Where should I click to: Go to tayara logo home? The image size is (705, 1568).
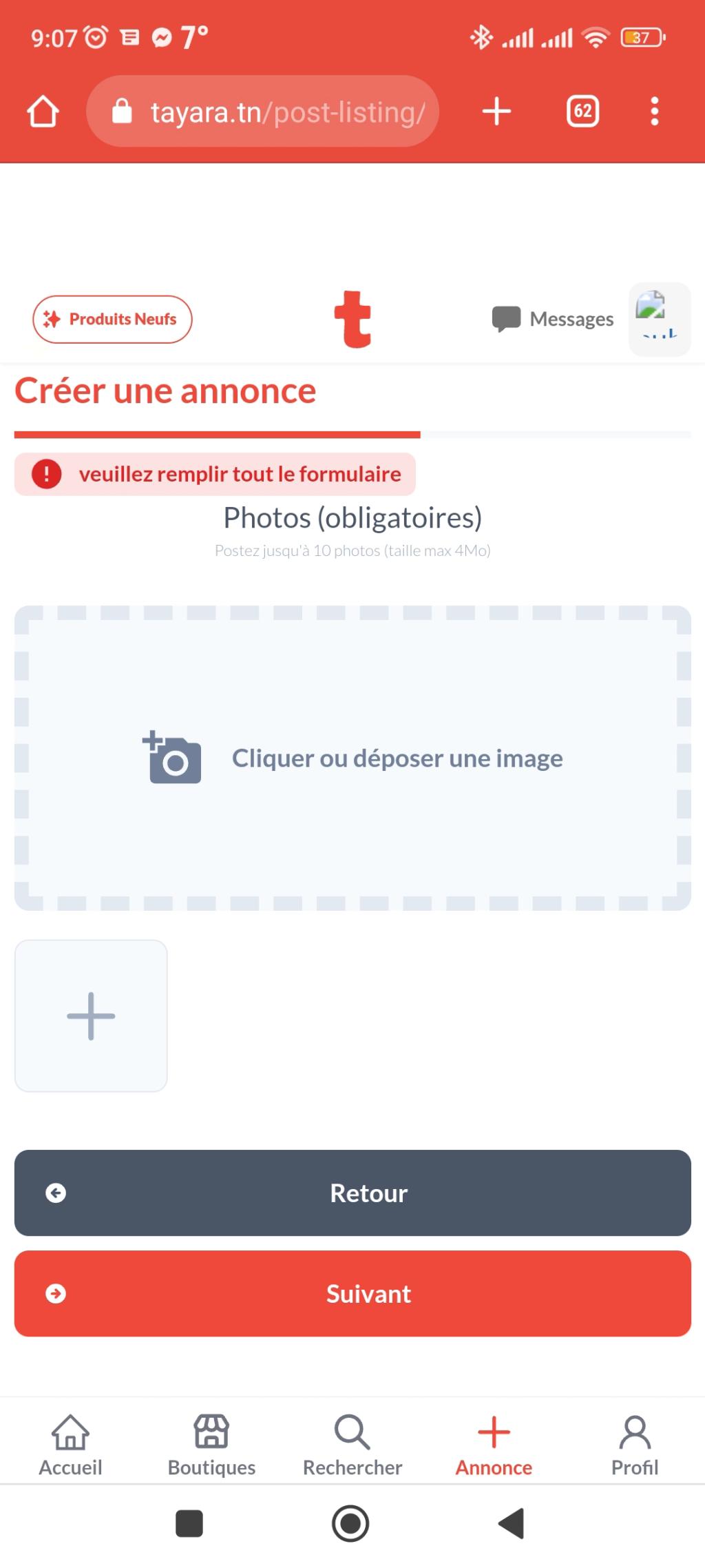pos(352,319)
